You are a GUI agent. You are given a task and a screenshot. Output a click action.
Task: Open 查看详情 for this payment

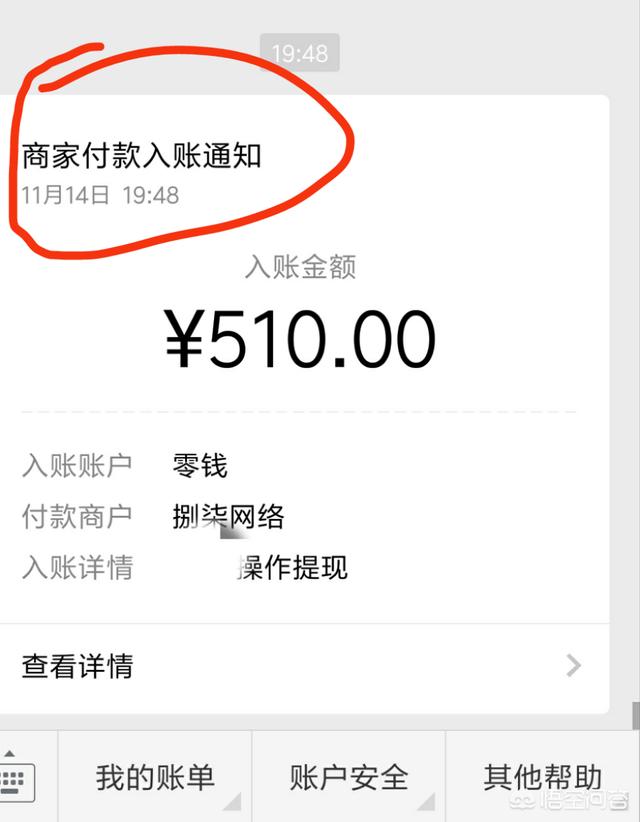click(300, 667)
